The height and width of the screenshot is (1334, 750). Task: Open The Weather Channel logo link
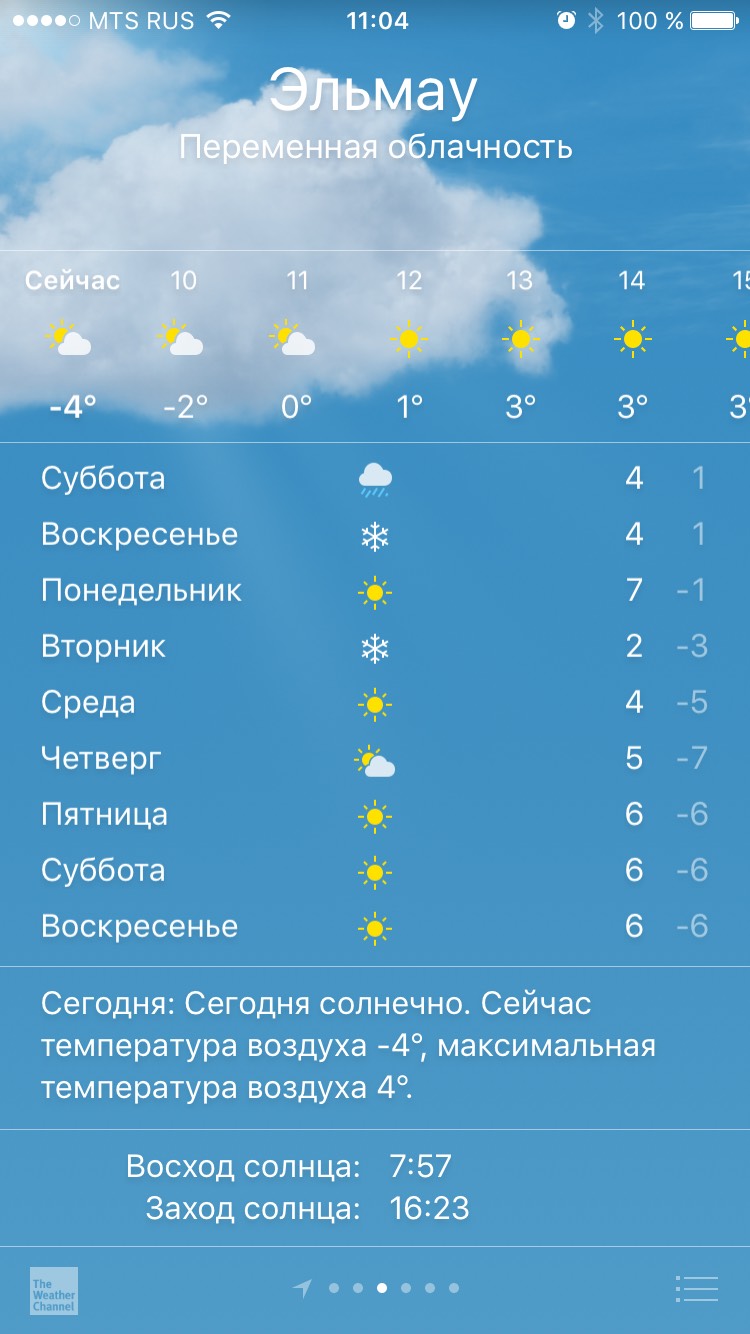54,1290
